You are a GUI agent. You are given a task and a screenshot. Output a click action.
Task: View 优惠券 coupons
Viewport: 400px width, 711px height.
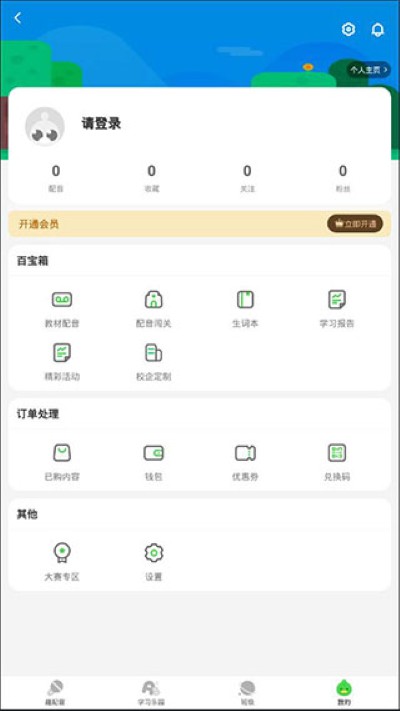245,462
